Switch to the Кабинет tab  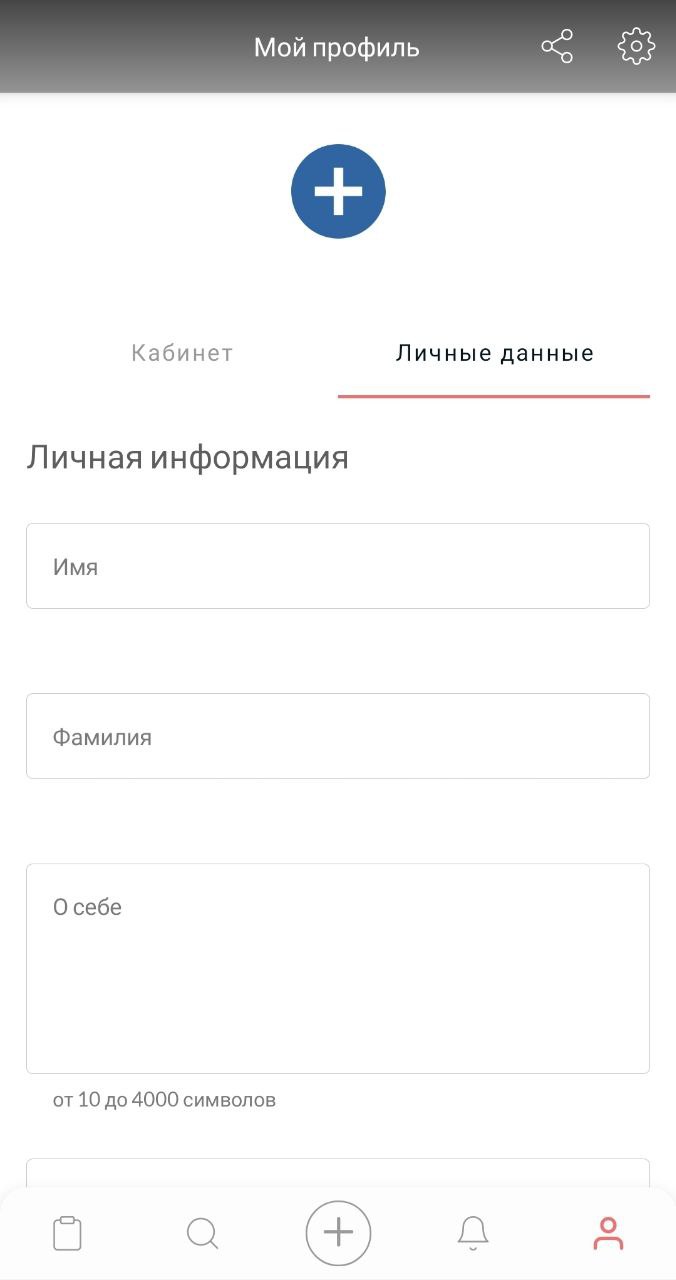pyautogui.click(x=182, y=353)
